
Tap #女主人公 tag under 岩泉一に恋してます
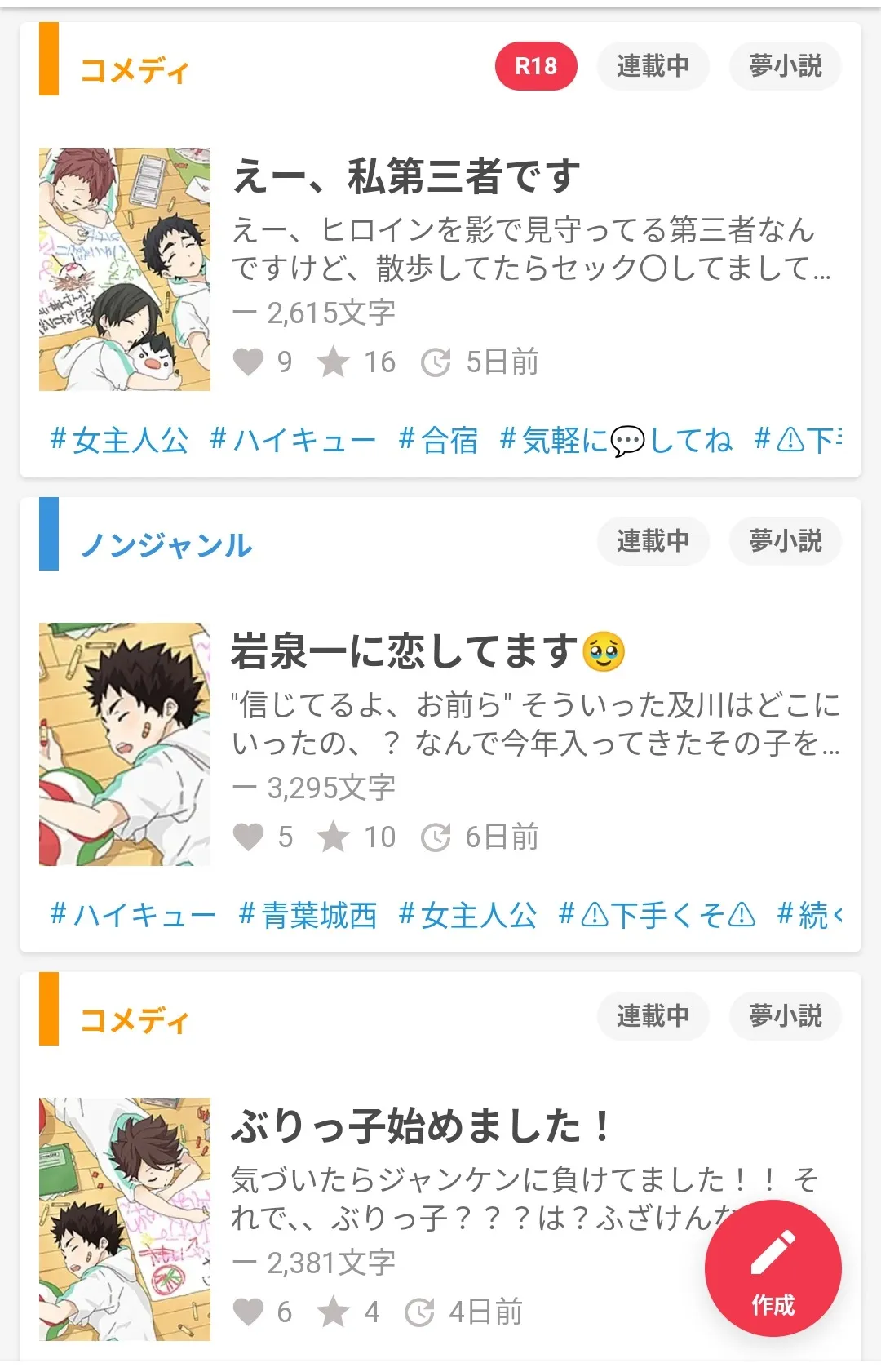pos(467,916)
